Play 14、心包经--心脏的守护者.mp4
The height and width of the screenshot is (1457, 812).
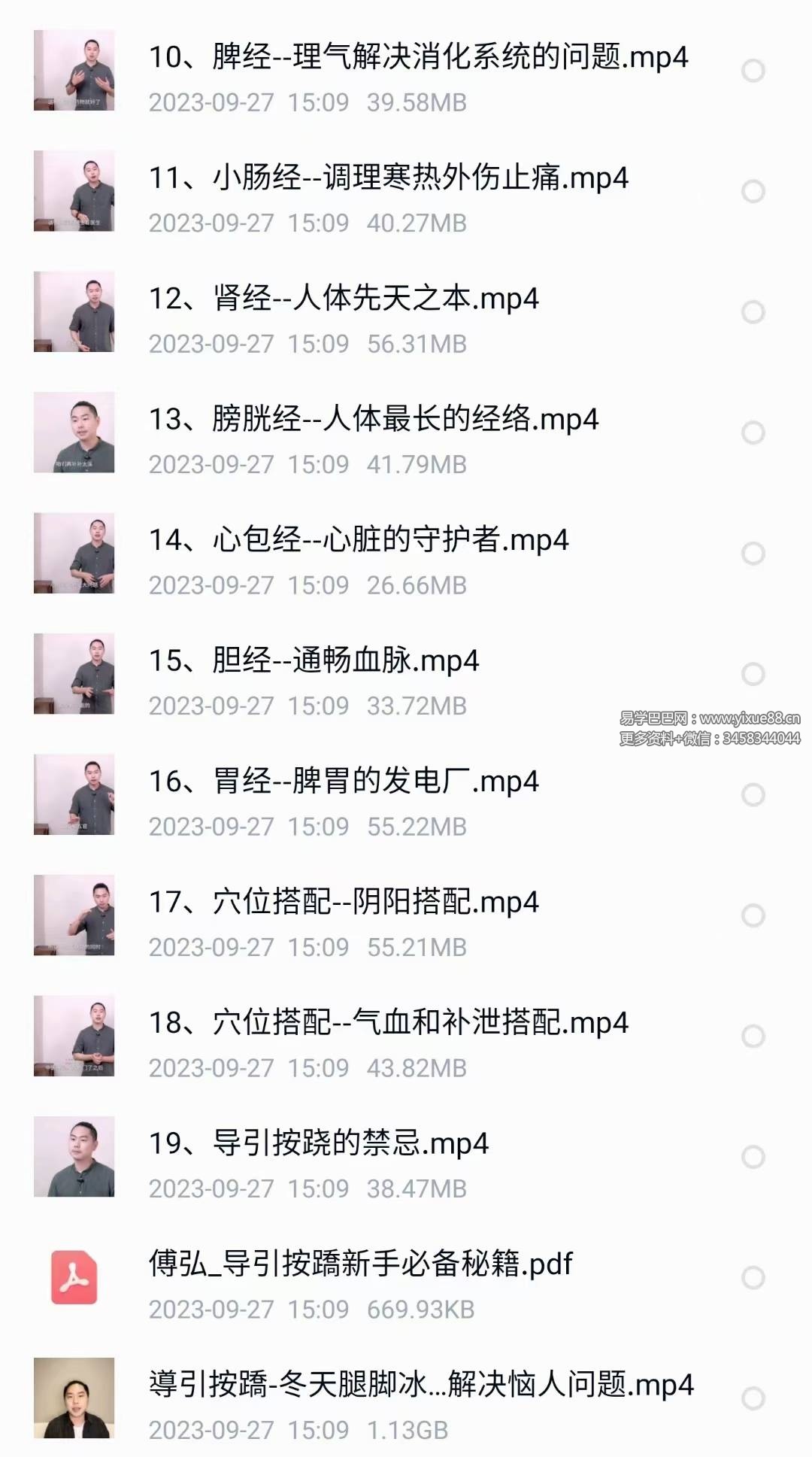[x=359, y=541]
